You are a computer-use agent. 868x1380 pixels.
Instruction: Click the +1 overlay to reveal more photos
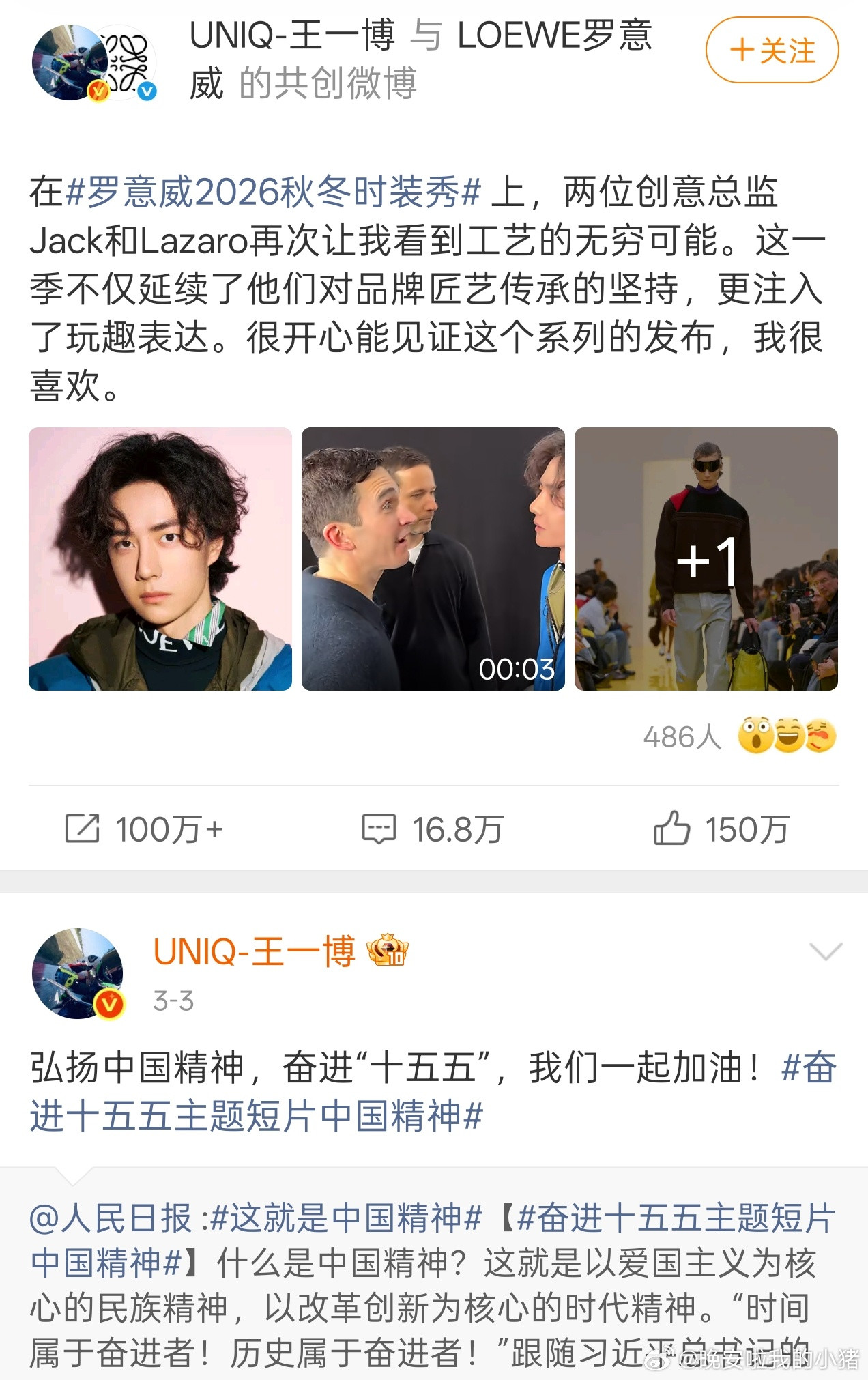708,560
